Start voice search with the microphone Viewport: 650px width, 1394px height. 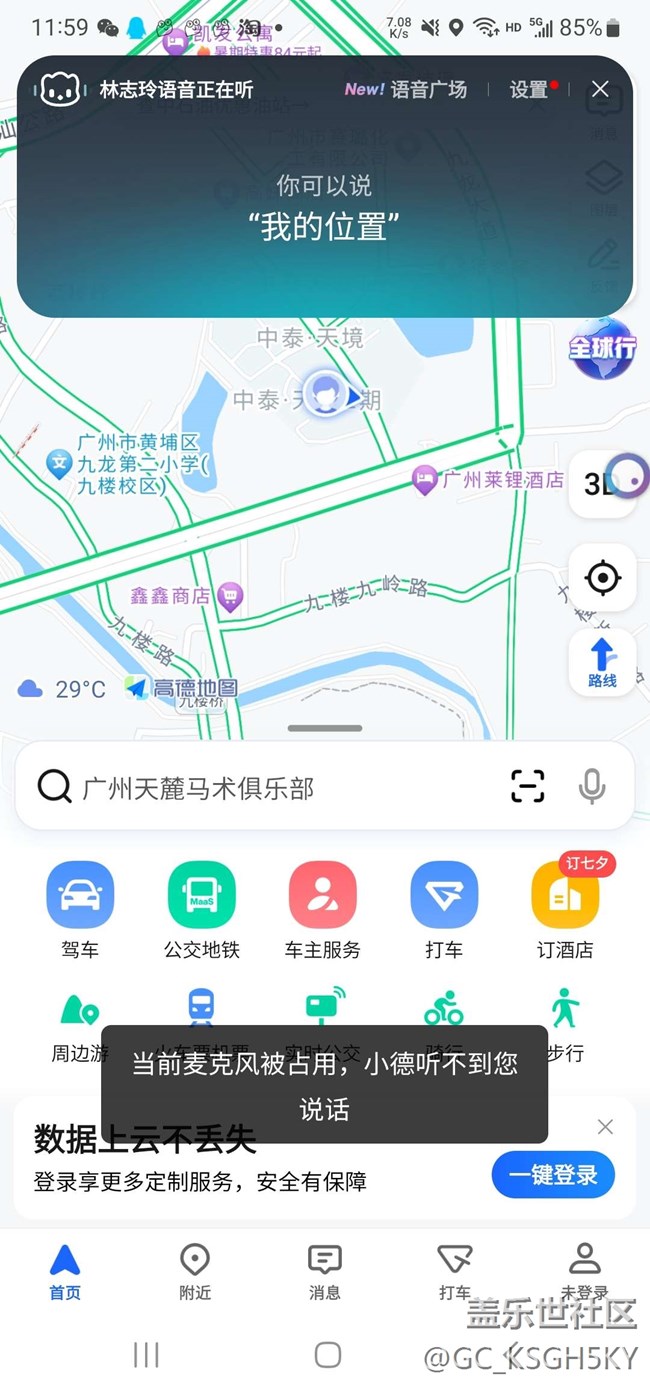(592, 787)
